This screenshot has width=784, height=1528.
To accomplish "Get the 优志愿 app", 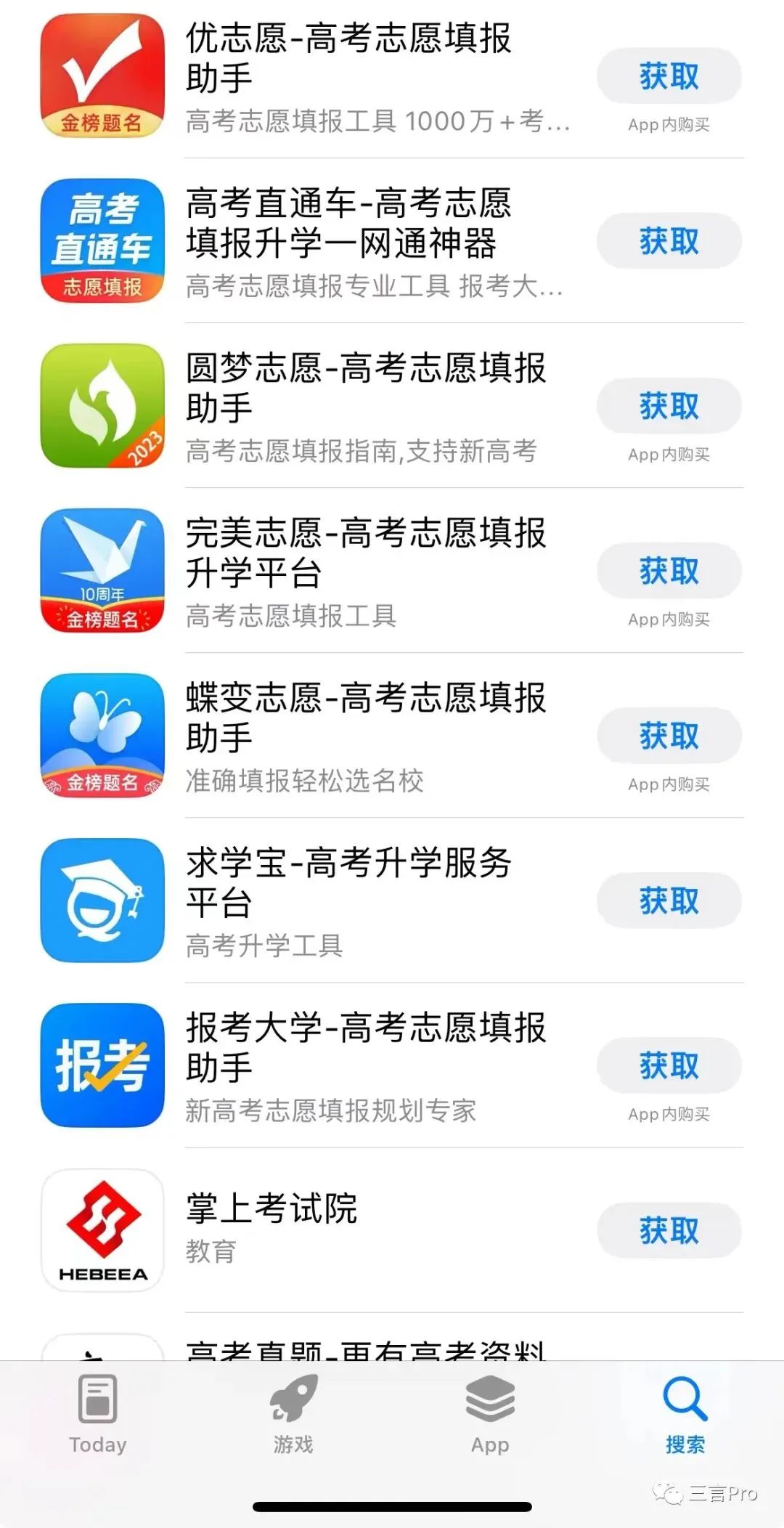I will click(669, 76).
